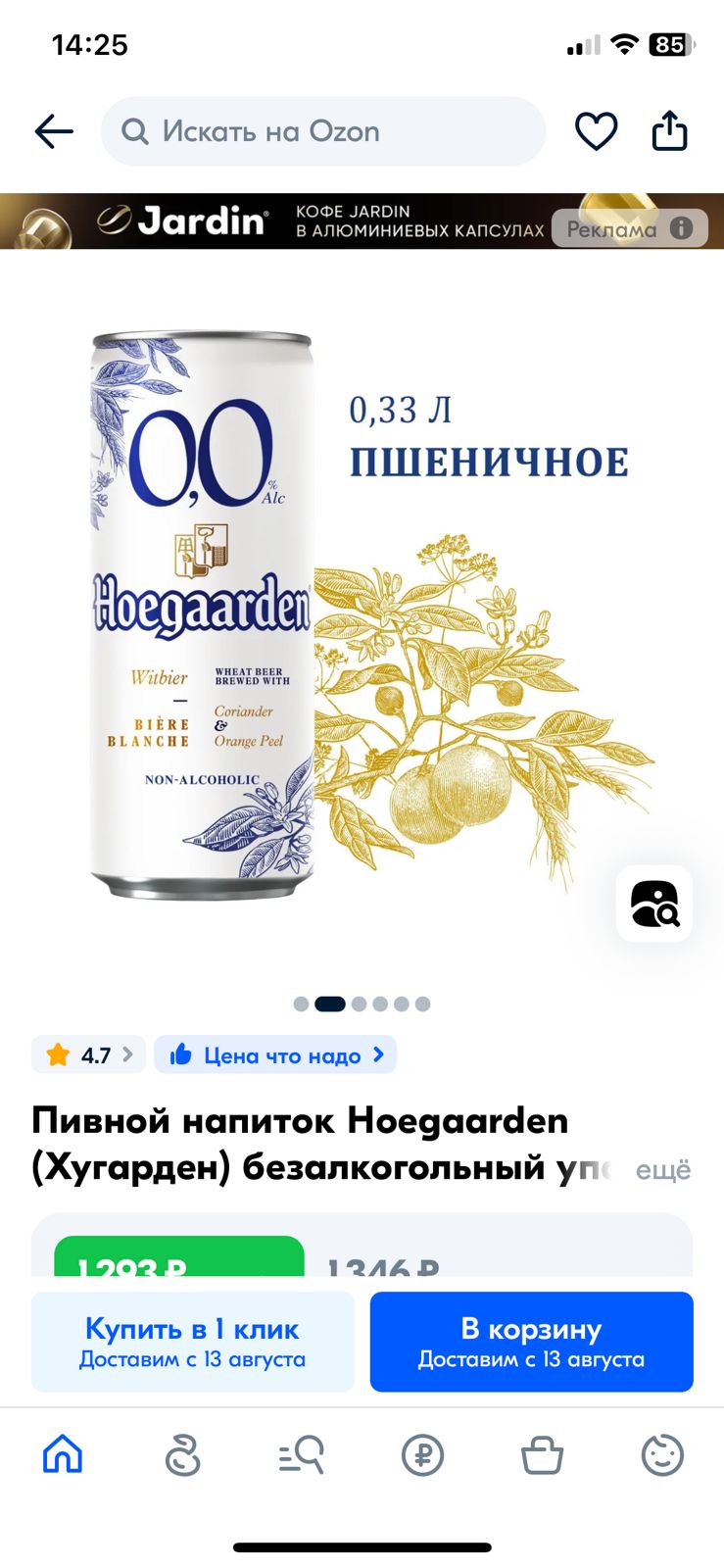
Task: Open the shopping cart tab
Action: [542, 1454]
